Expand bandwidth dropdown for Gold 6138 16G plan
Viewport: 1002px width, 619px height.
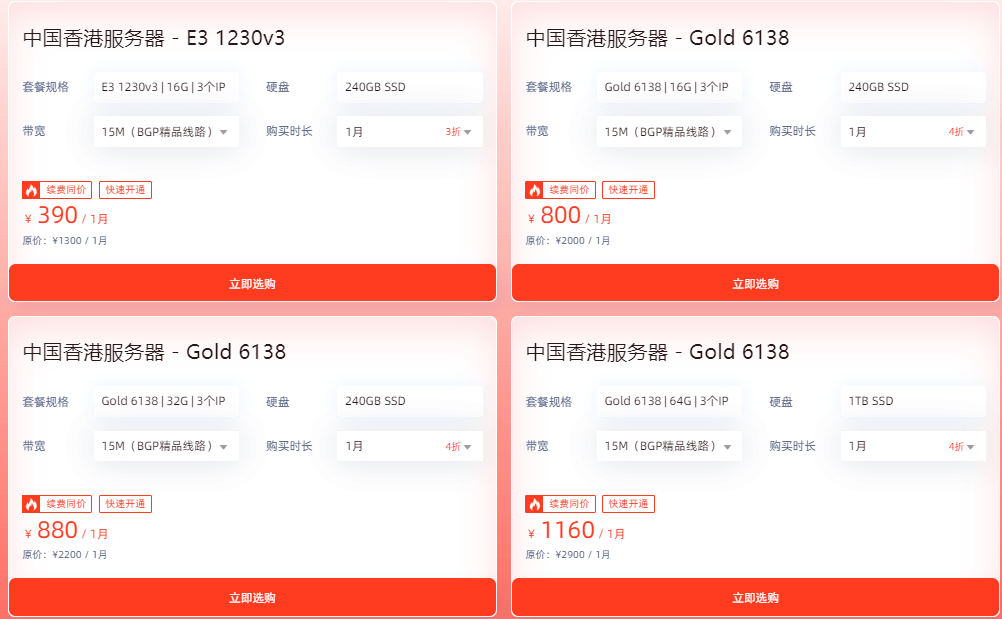(669, 132)
